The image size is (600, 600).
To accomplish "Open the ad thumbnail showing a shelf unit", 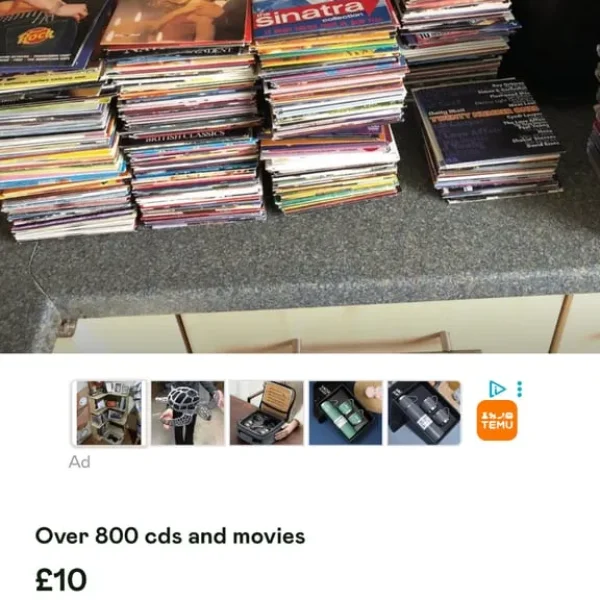I will point(109,413).
